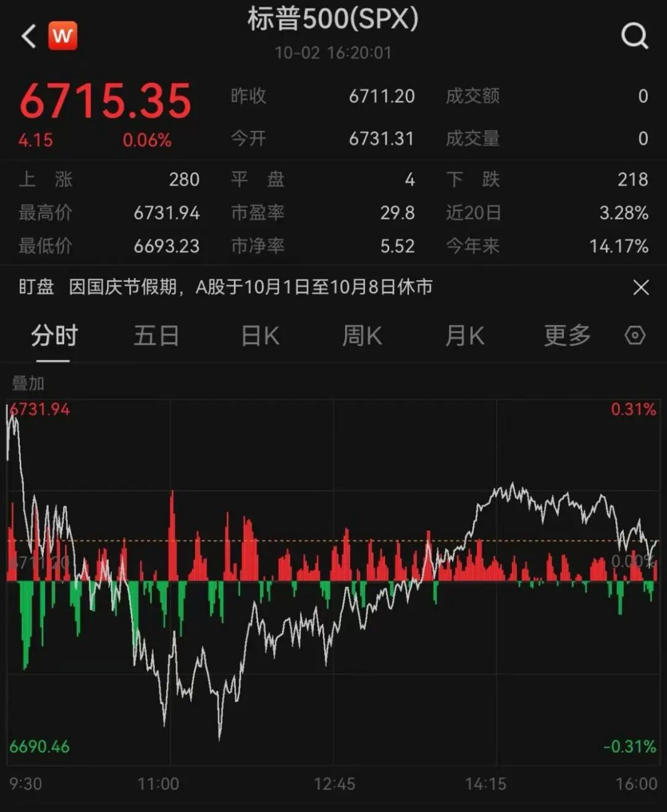The width and height of the screenshot is (667, 812).
Task: Select the 分时 chart tab
Action: click(x=54, y=336)
